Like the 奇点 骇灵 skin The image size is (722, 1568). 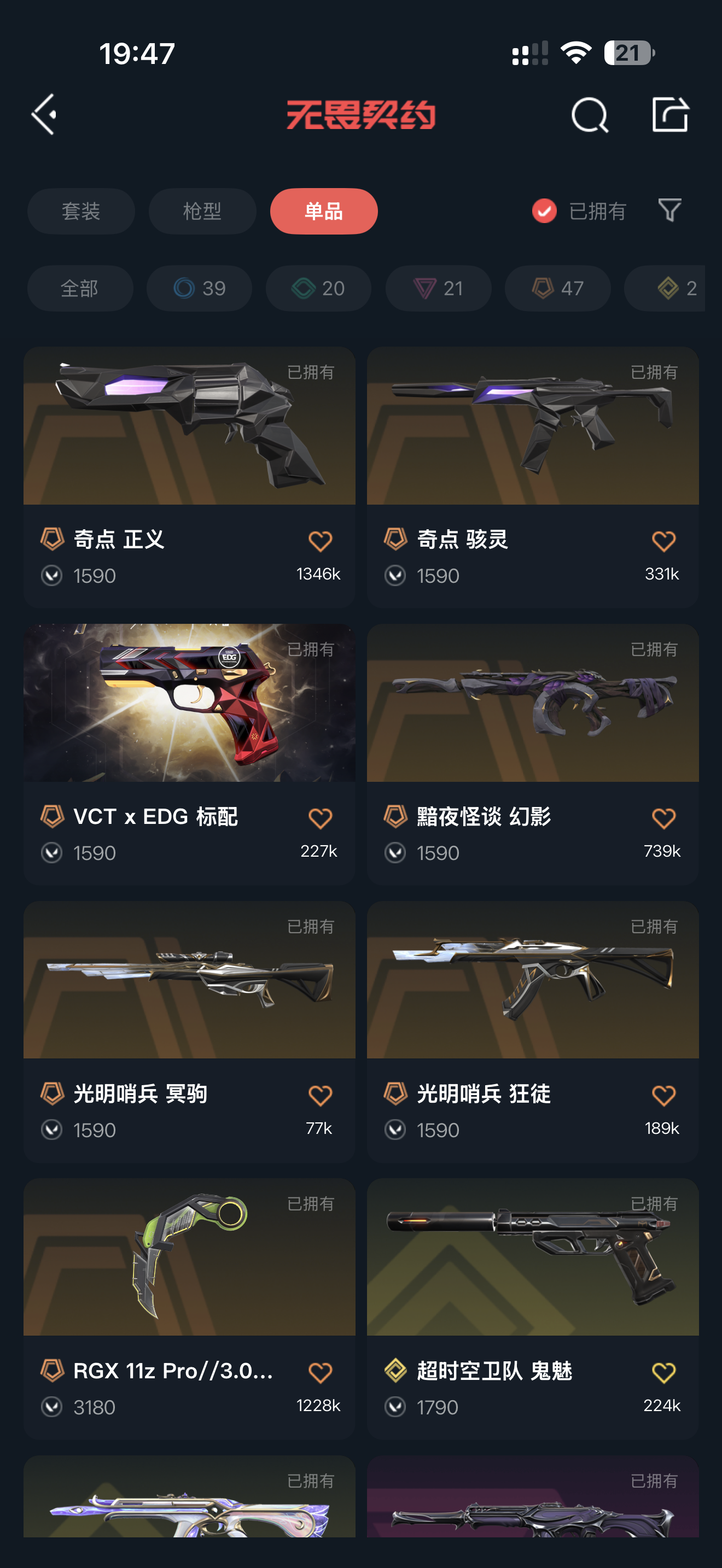tap(663, 541)
